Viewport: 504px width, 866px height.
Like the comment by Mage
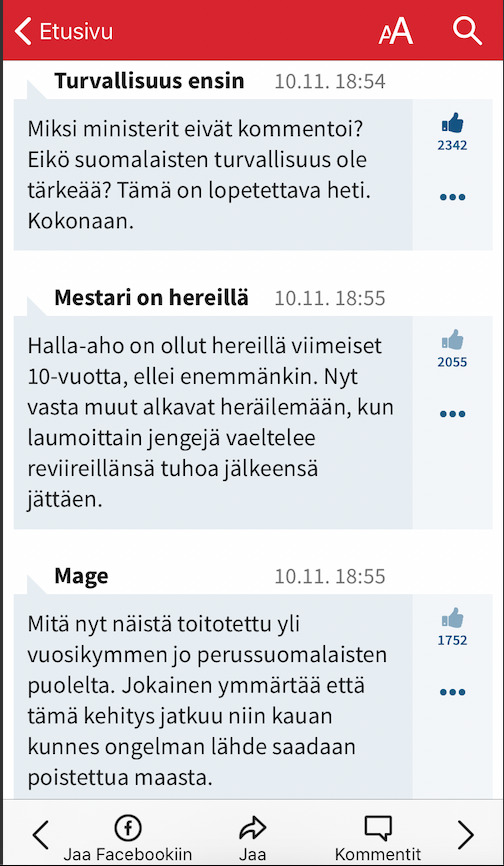(x=452, y=627)
